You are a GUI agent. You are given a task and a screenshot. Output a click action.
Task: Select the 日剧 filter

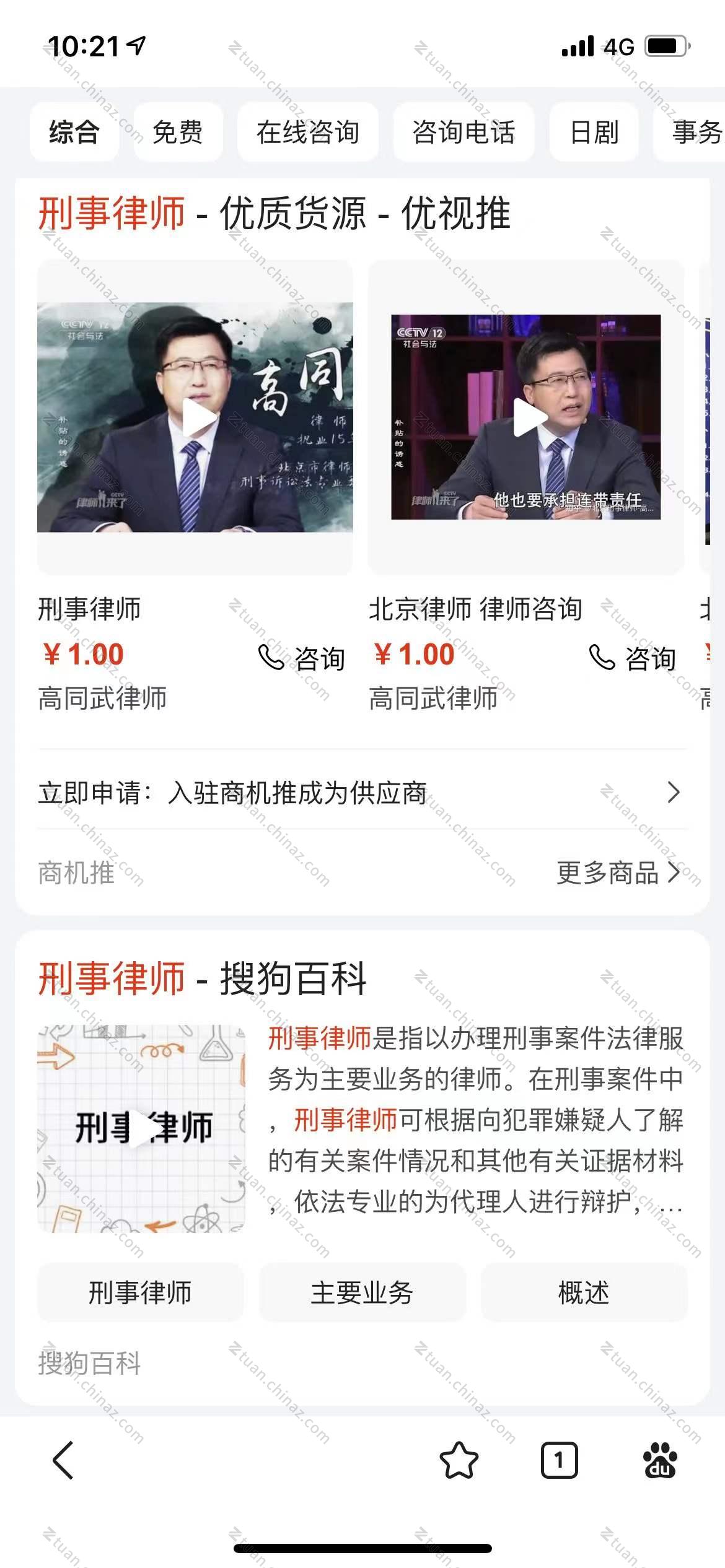pyautogui.click(x=594, y=132)
